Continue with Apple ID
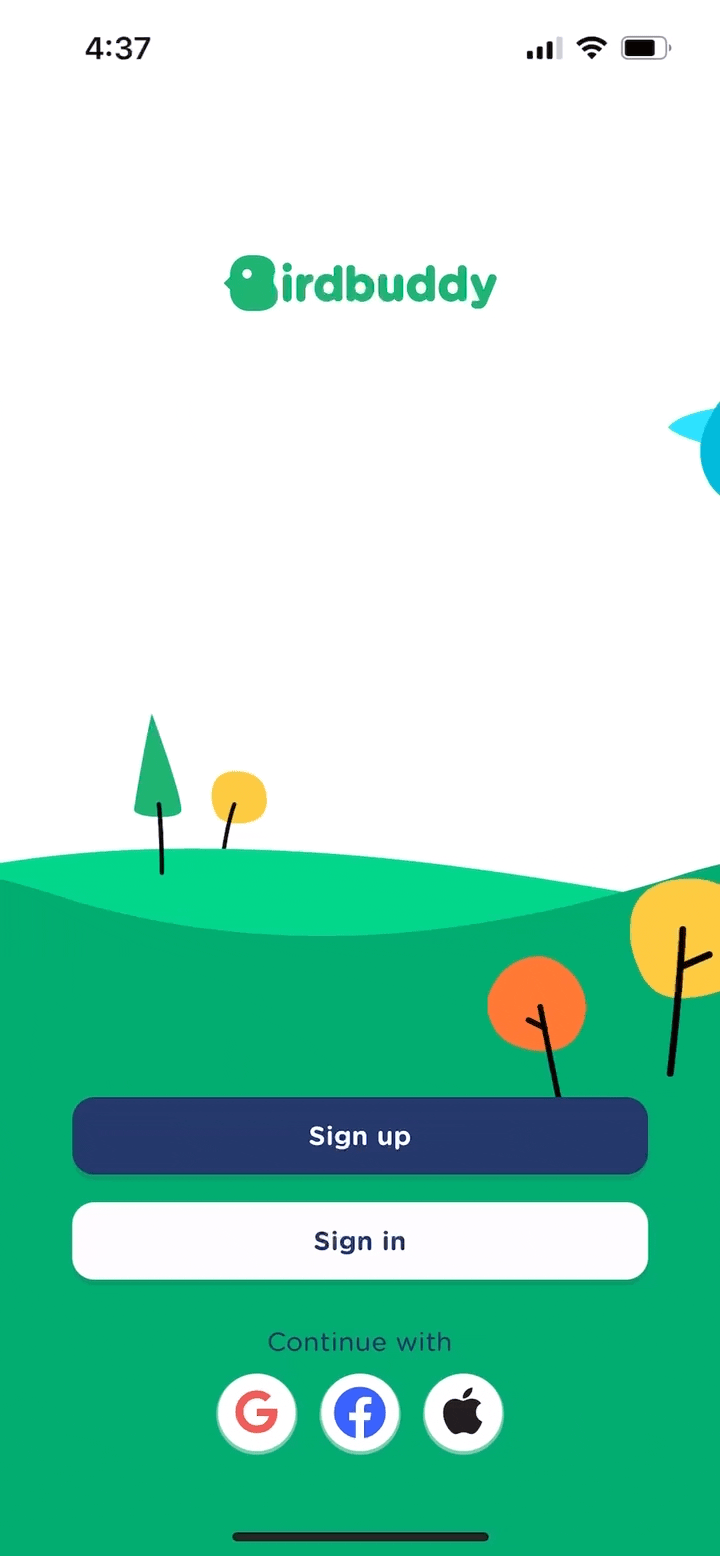Viewport: 720px width, 1556px height. 463,1414
